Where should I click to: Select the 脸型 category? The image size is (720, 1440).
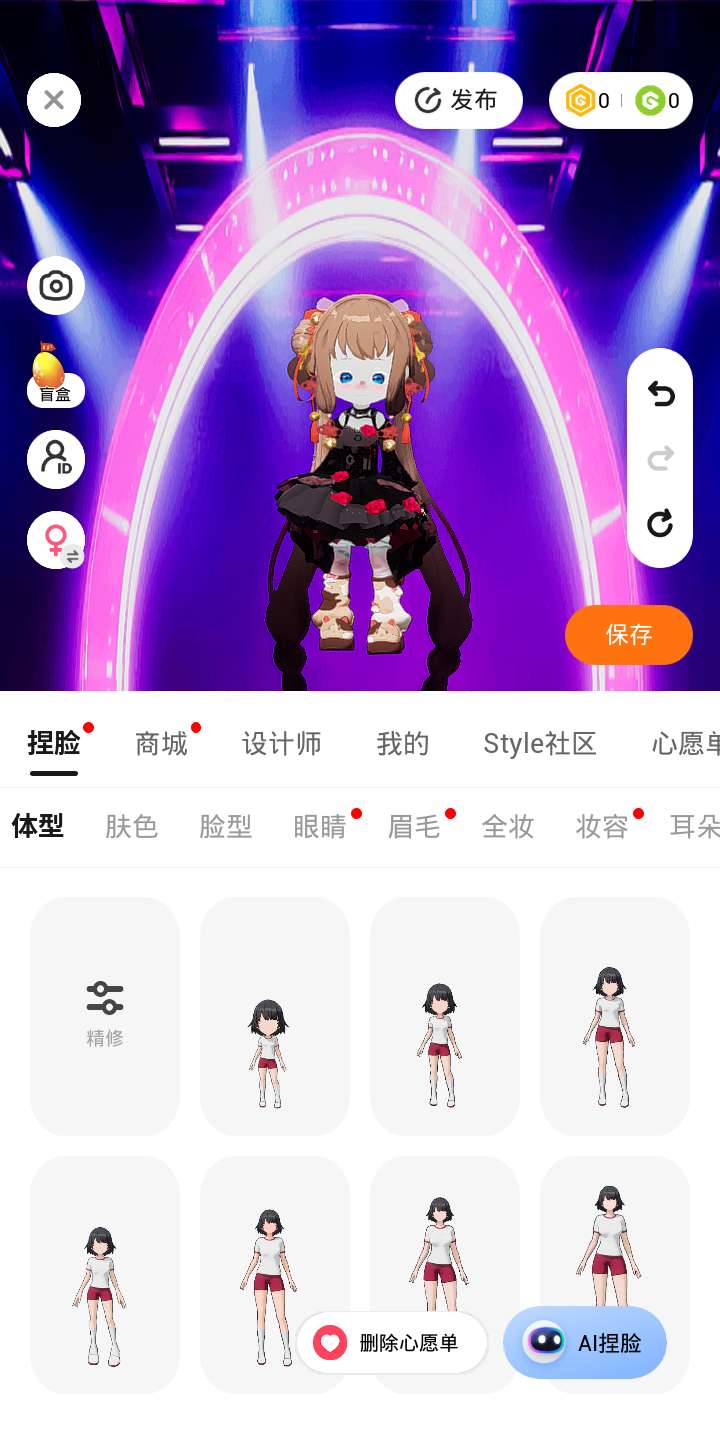226,827
